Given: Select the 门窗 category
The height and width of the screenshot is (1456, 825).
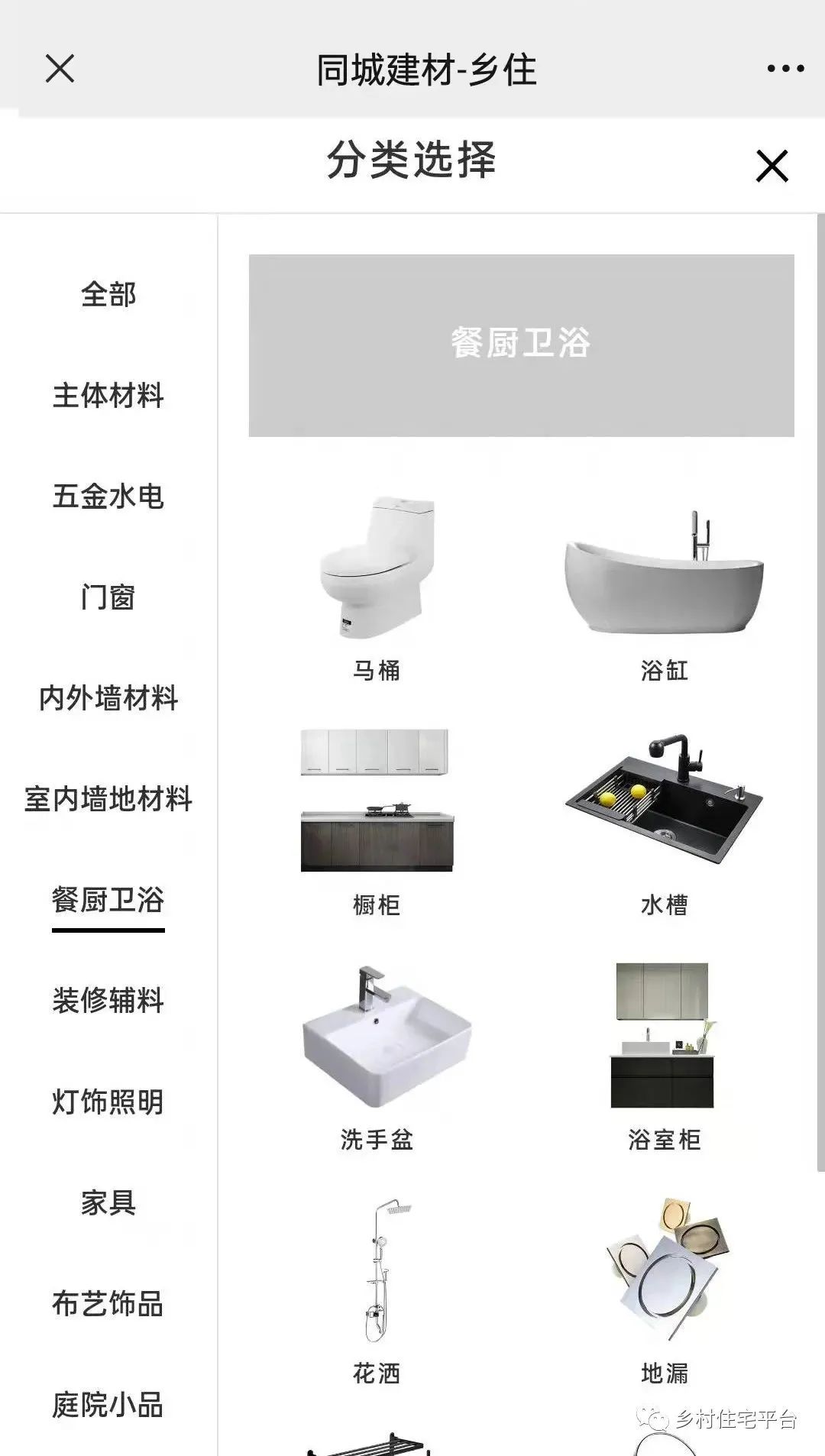Looking at the screenshot, I should pyautogui.click(x=108, y=597).
